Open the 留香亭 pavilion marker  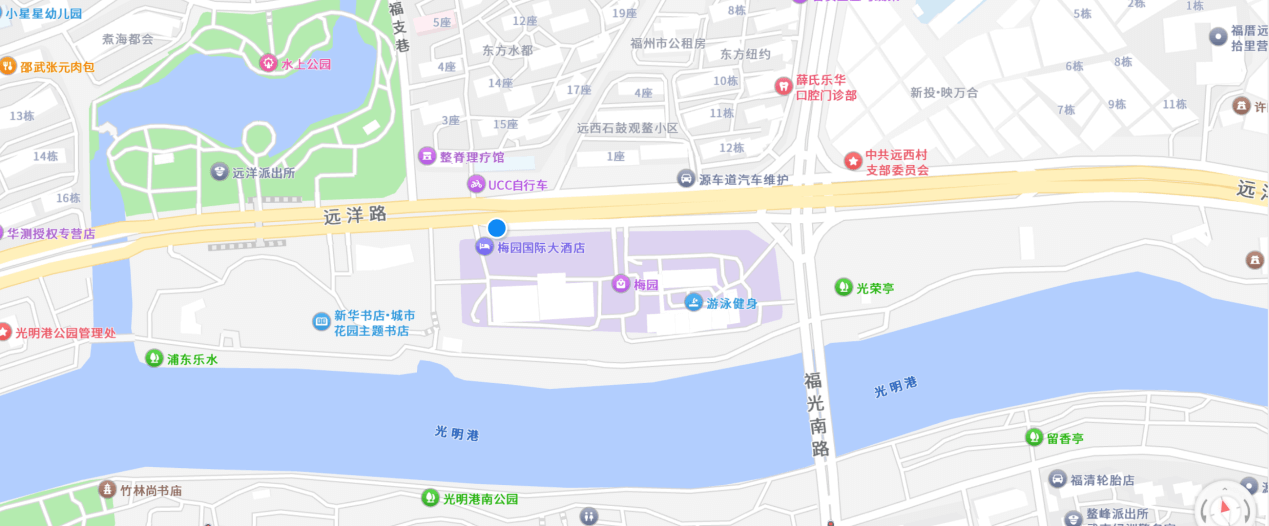click(x=1034, y=438)
